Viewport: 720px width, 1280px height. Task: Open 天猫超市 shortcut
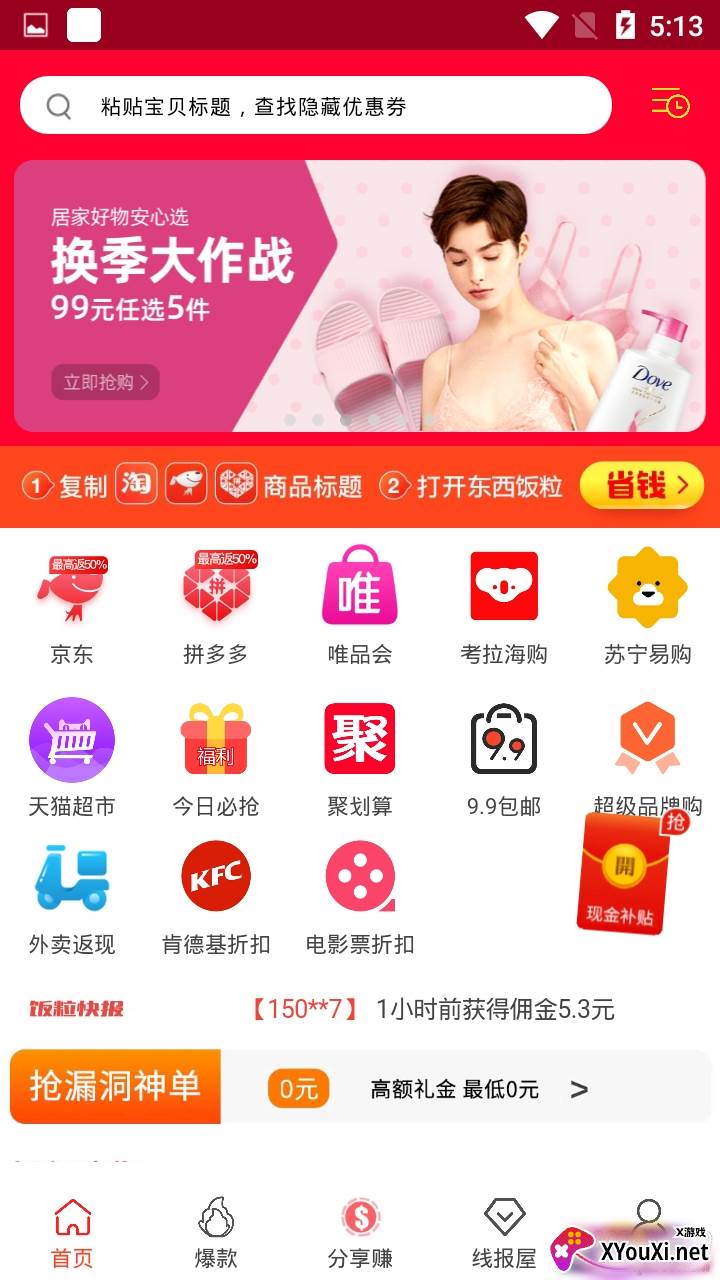point(72,757)
